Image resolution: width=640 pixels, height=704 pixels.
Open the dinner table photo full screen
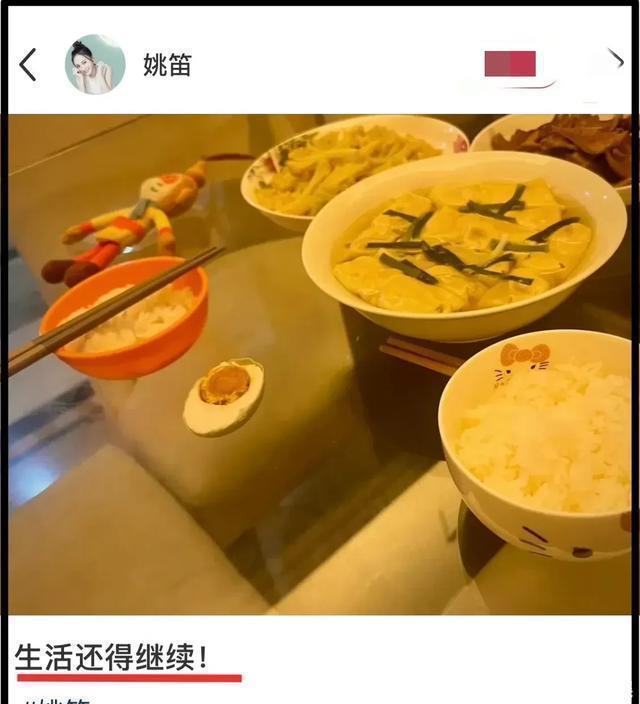[320, 364]
